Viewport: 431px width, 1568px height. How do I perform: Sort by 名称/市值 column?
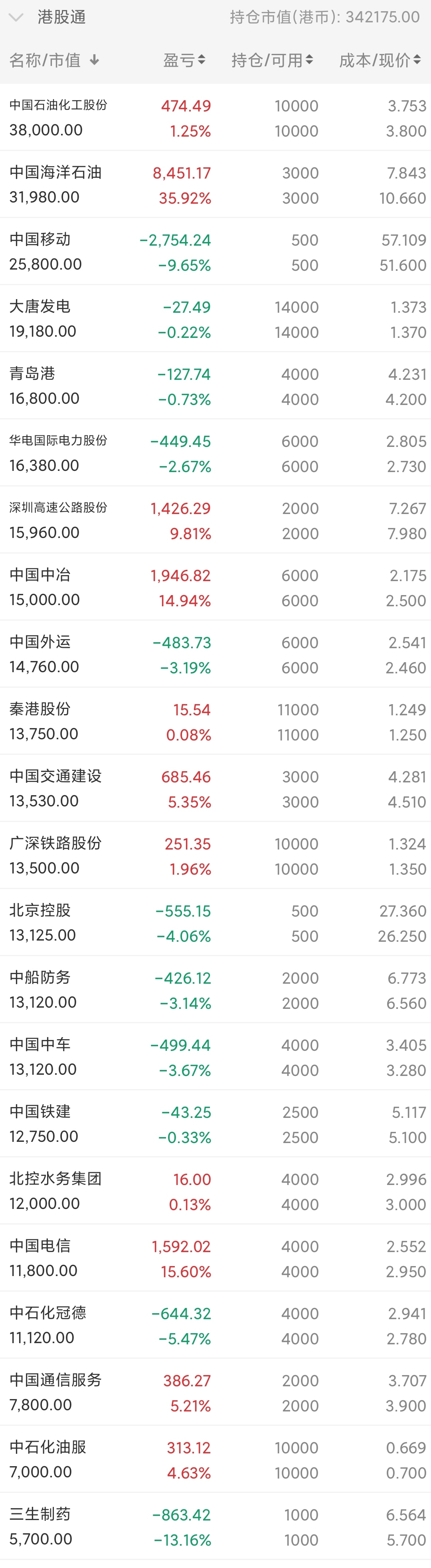point(53,60)
